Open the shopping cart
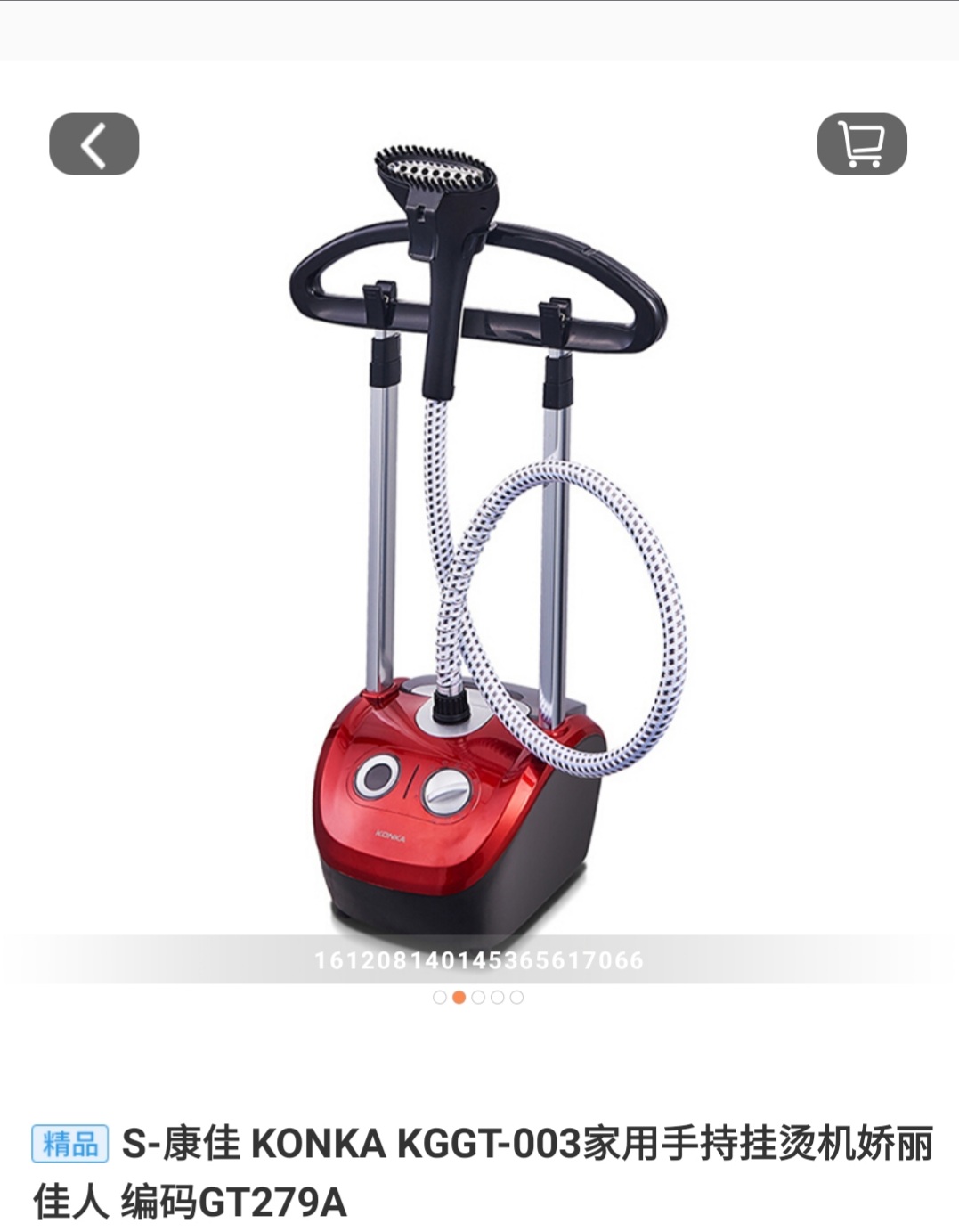The width and height of the screenshot is (959, 1232). point(861,143)
